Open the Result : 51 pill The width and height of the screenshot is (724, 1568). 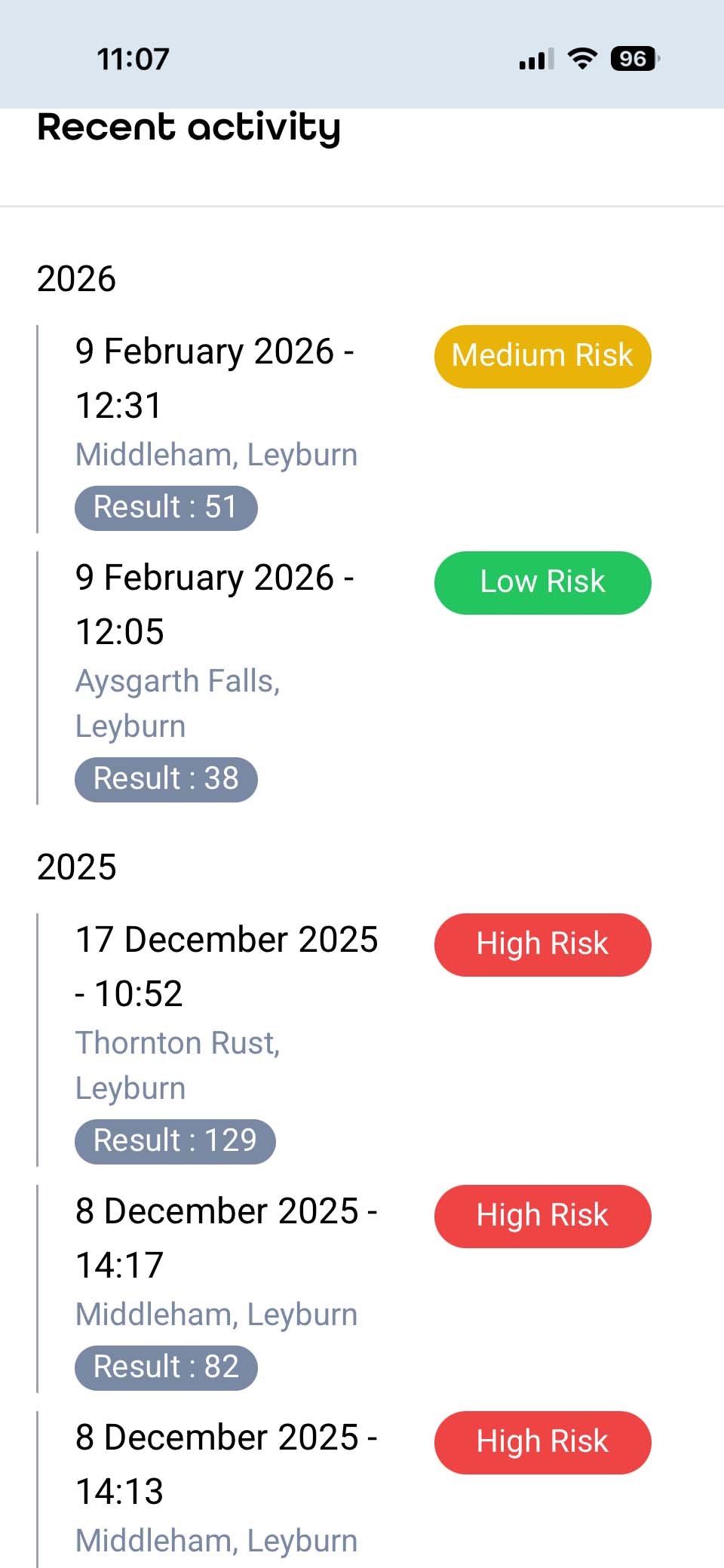click(166, 507)
